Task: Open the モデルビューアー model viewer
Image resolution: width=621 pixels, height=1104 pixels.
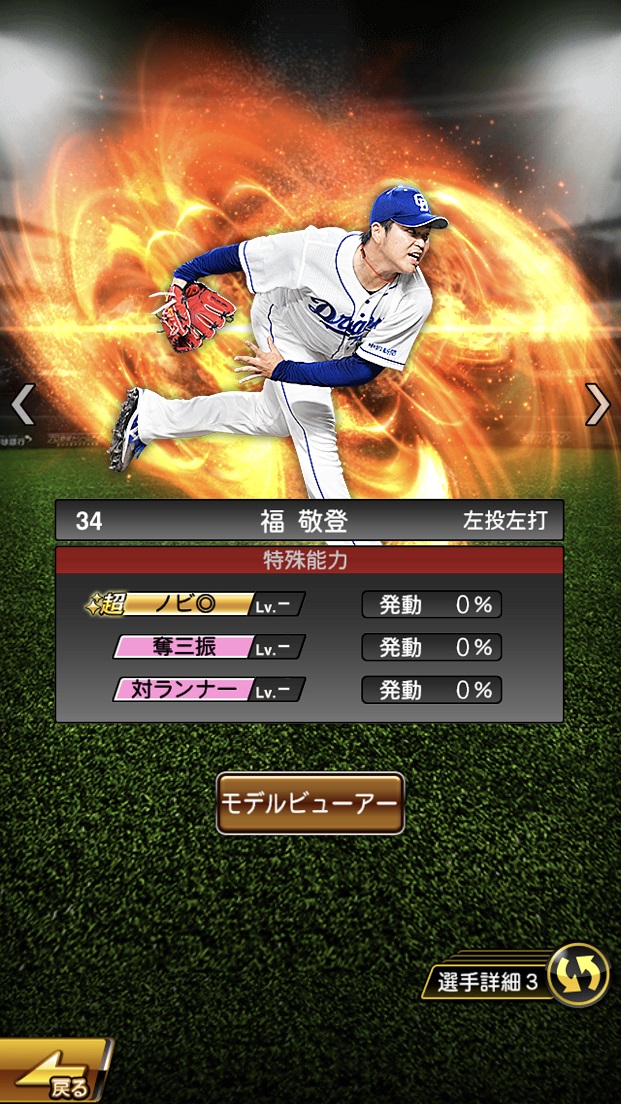Action: [310, 803]
